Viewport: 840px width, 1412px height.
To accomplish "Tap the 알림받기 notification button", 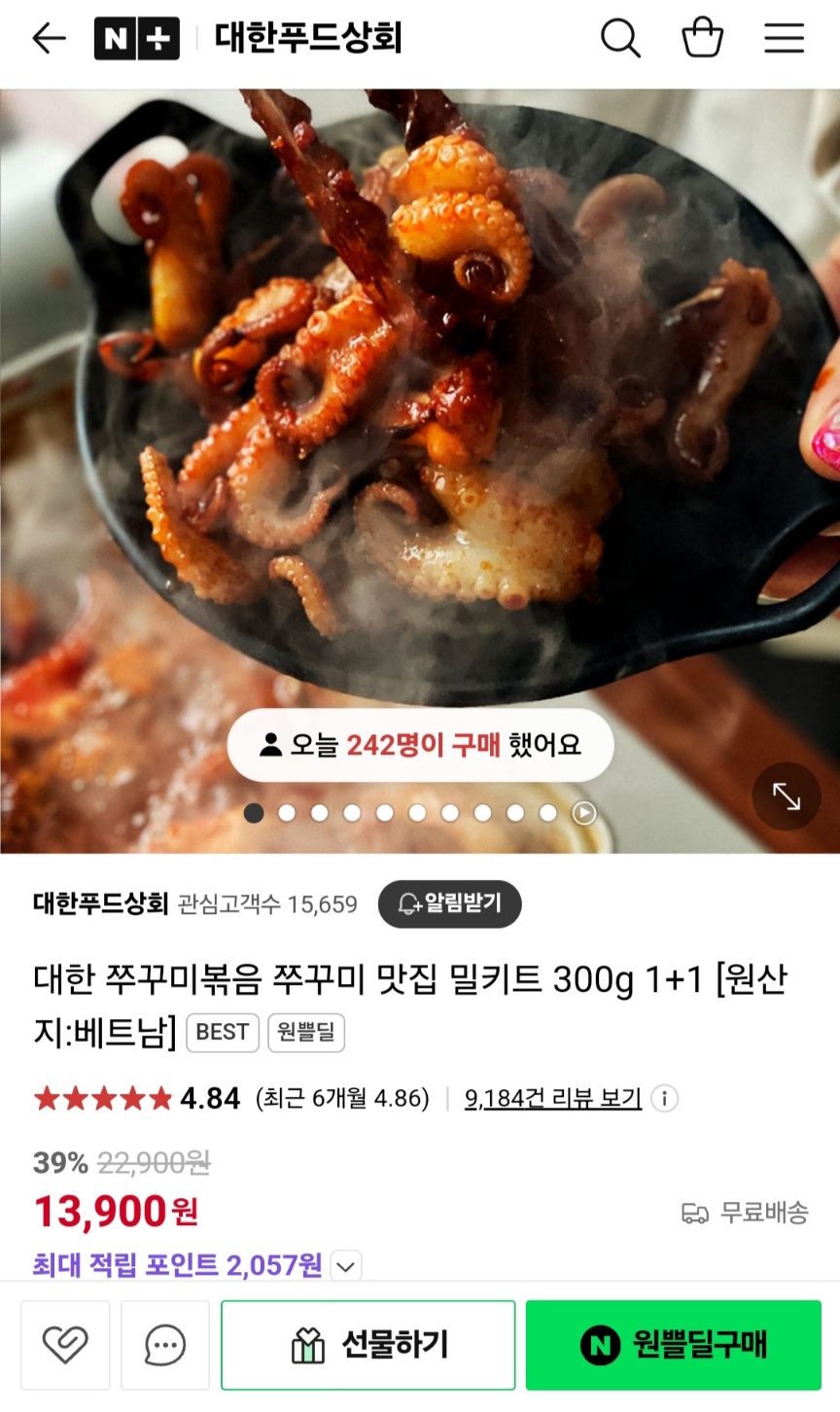I will click(x=449, y=903).
